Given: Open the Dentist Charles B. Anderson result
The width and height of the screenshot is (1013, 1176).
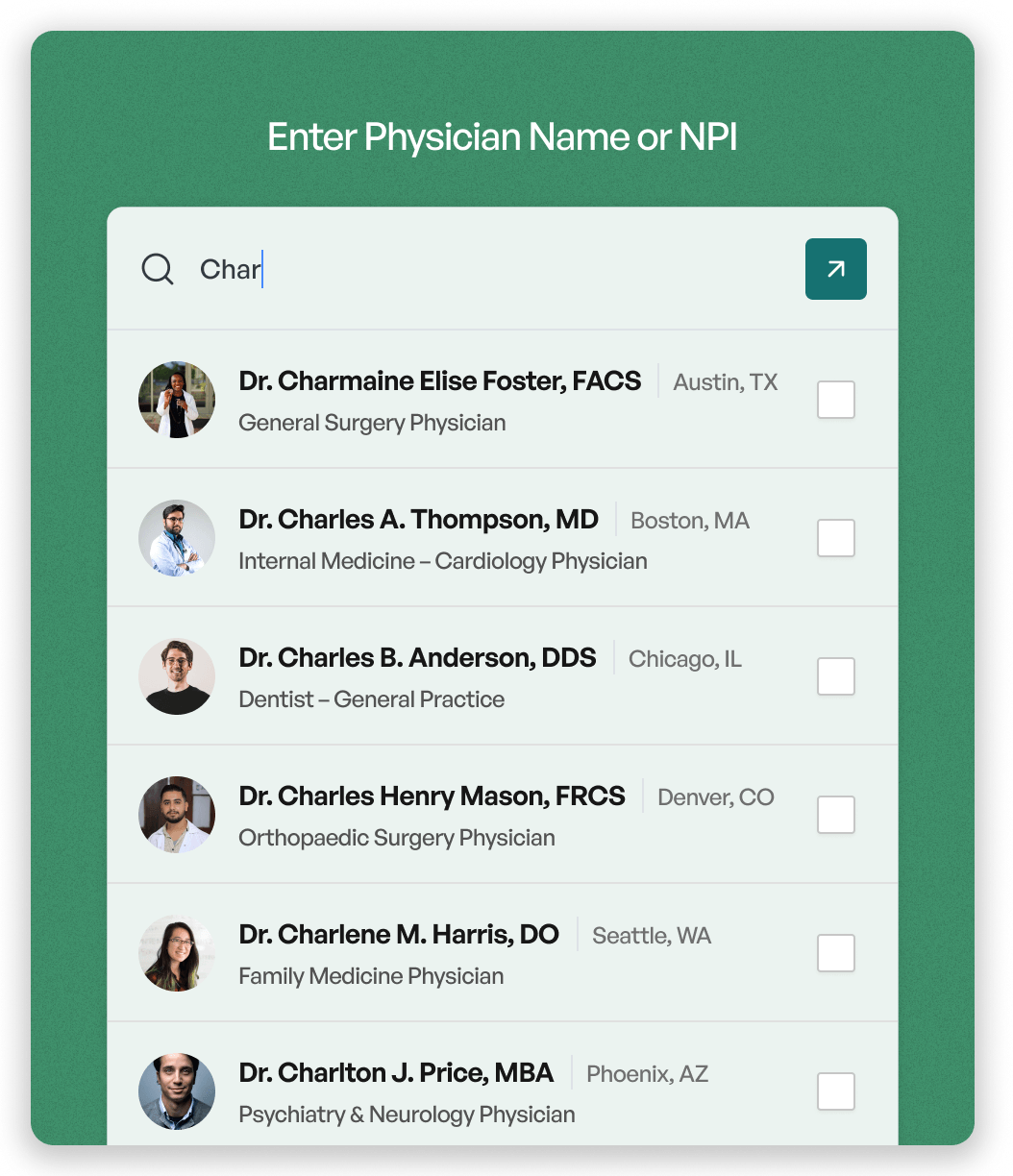Looking at the screenshot, I should coord(417,659).
